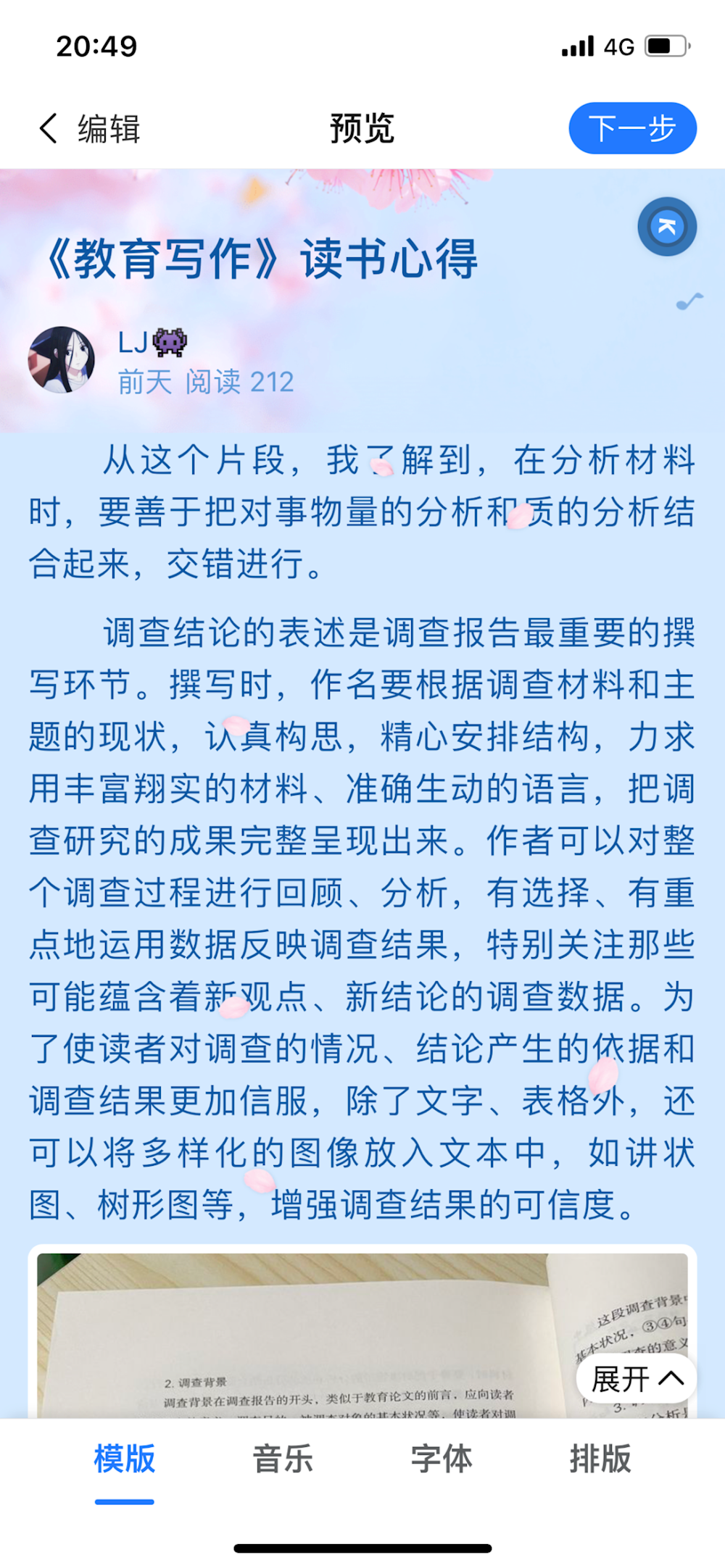Jump to top with round arrow icon
The width and height of the screenshot is (725, 1568).
(x=667, y=227)
